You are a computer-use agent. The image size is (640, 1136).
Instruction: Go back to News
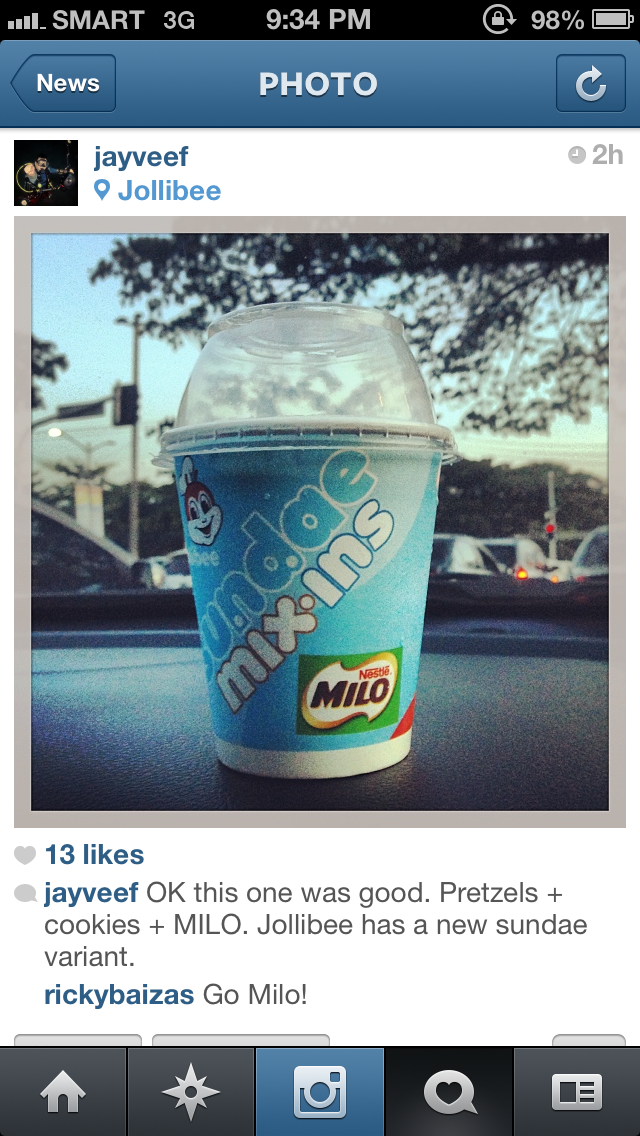pyautogui.click(x=64, y=84)
